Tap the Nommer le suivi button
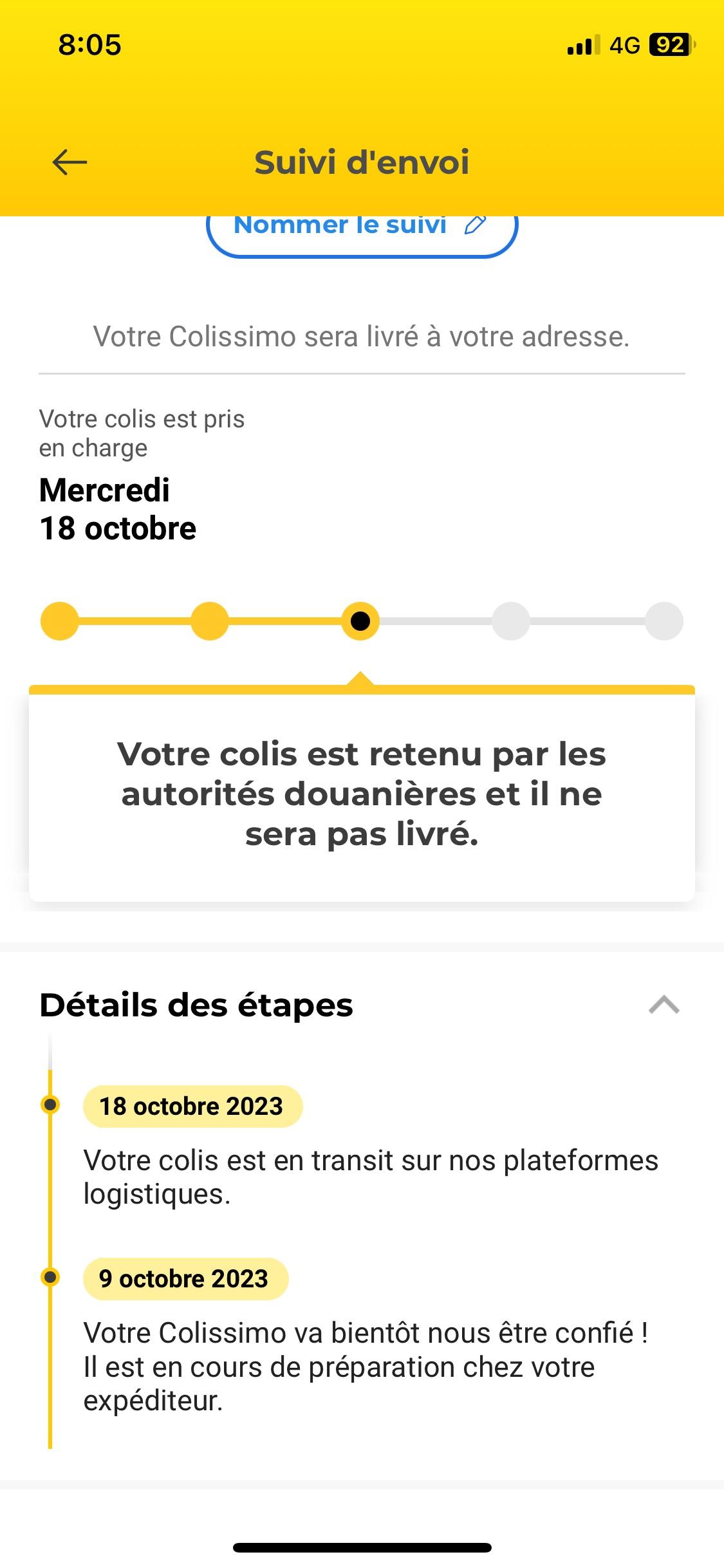 coord(362,236)
